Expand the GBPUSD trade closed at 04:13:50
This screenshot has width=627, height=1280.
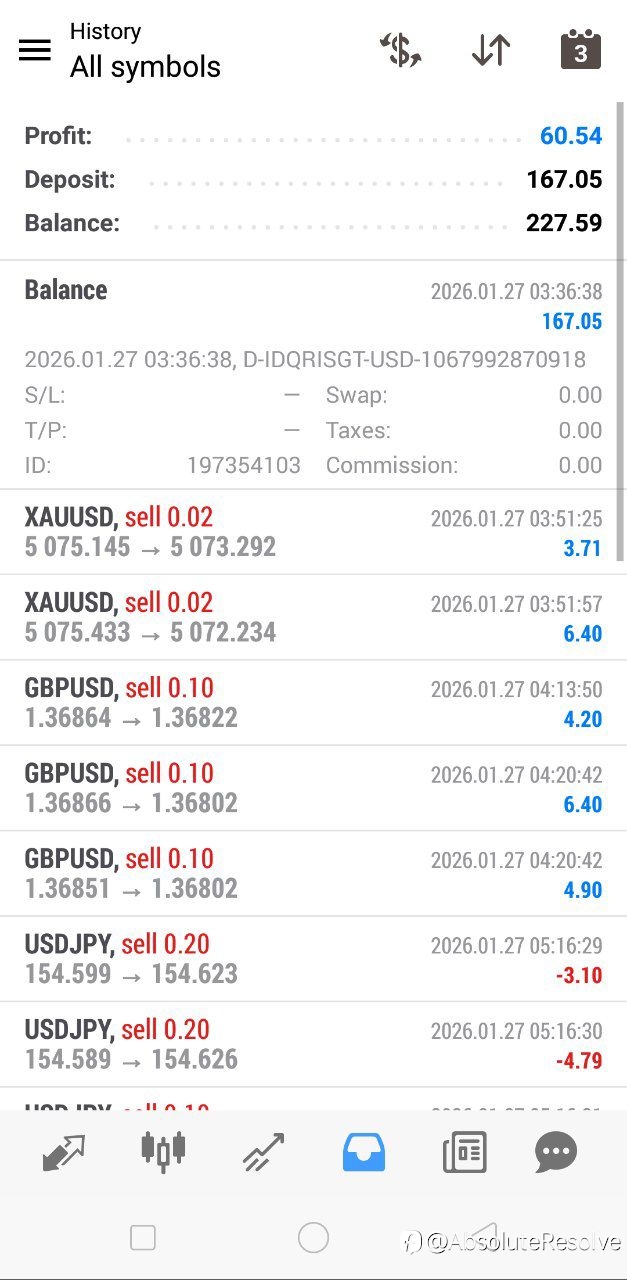(x=313, y=702)
